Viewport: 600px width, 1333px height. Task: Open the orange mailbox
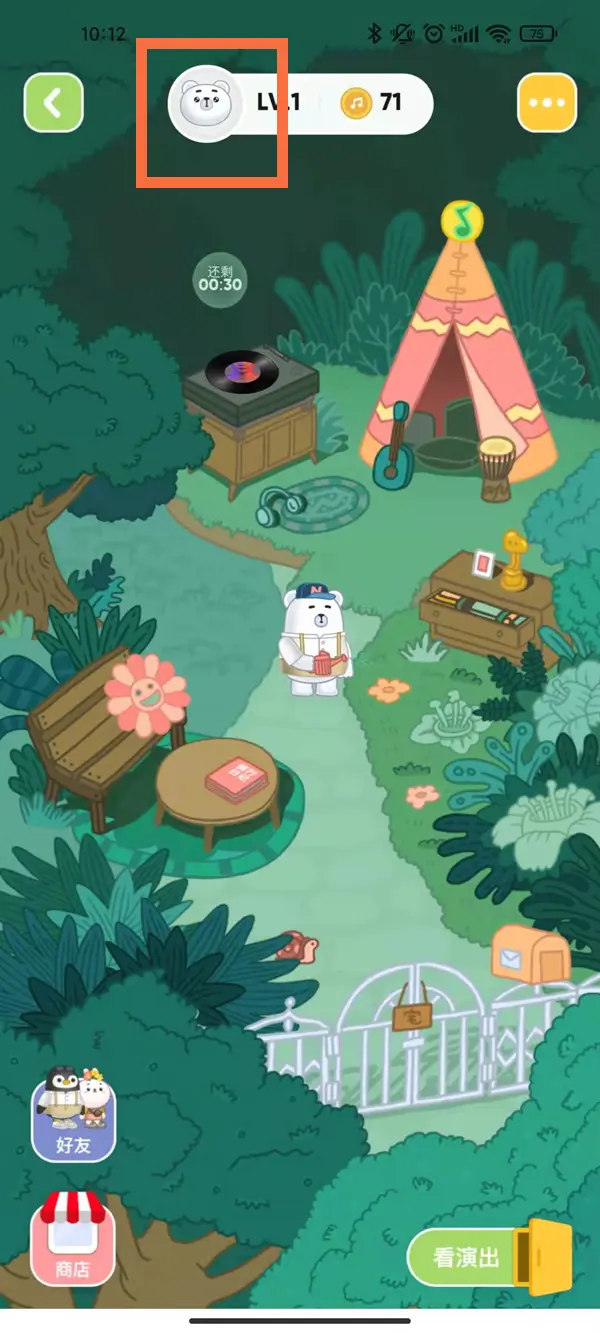[529, 955]
